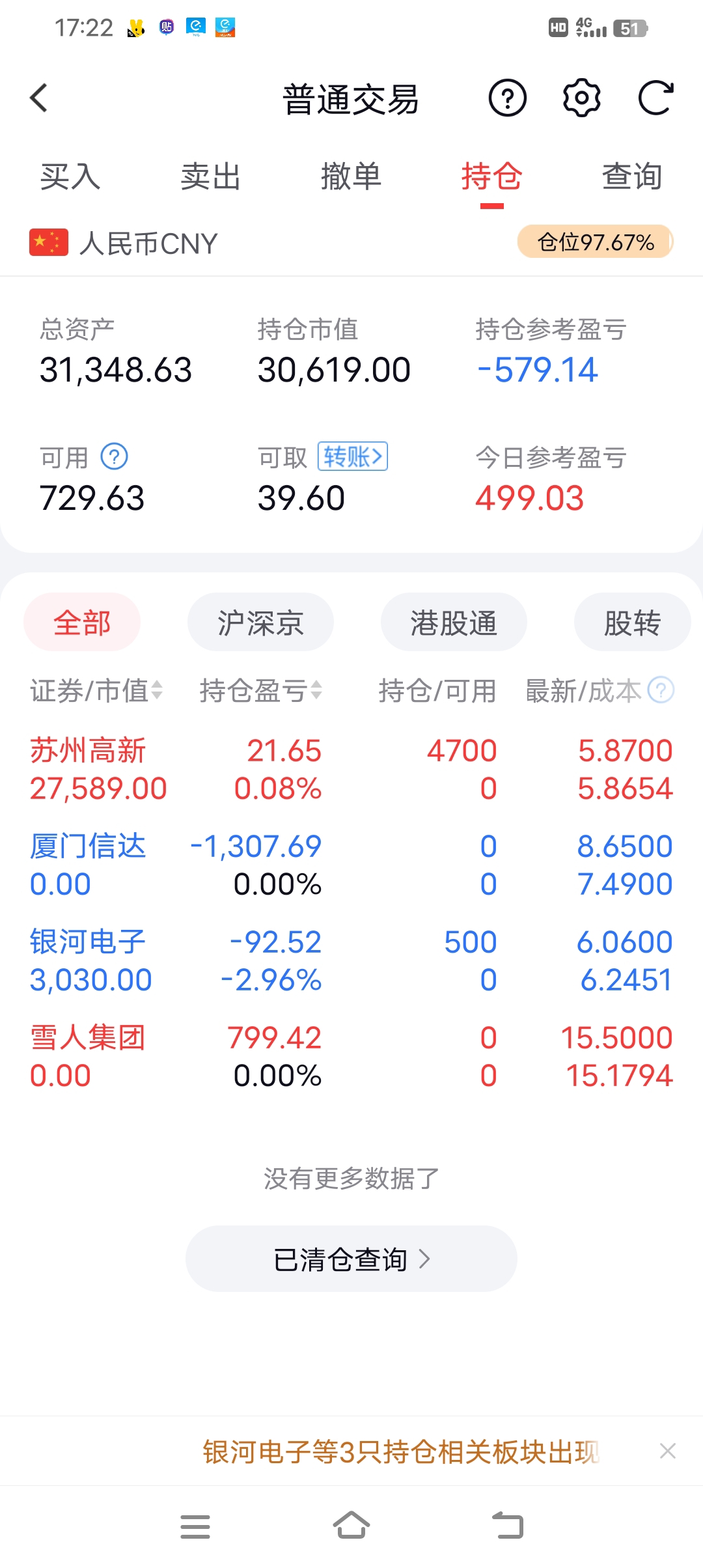Switch to the 卖出 tab
Image resolution: width=703 pixels, height=1568 pixels.
(x=210, y=177)
